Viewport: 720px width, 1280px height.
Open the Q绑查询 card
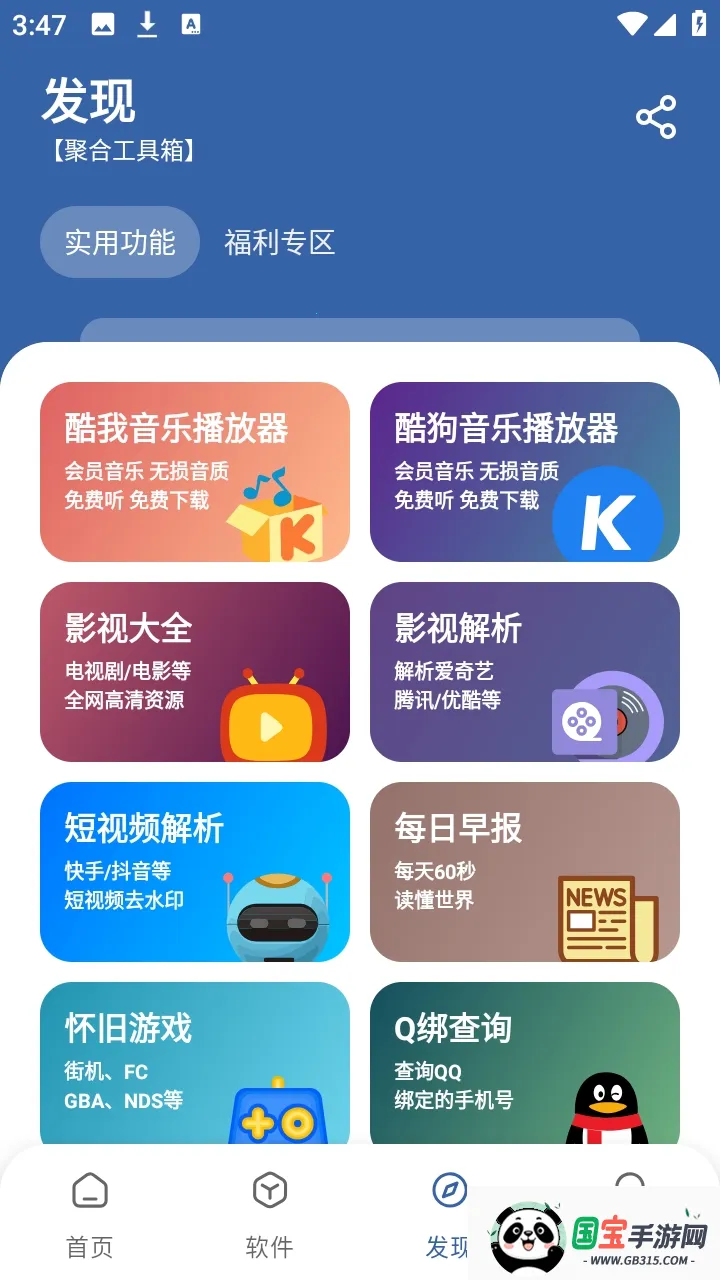coord(525,1064)
